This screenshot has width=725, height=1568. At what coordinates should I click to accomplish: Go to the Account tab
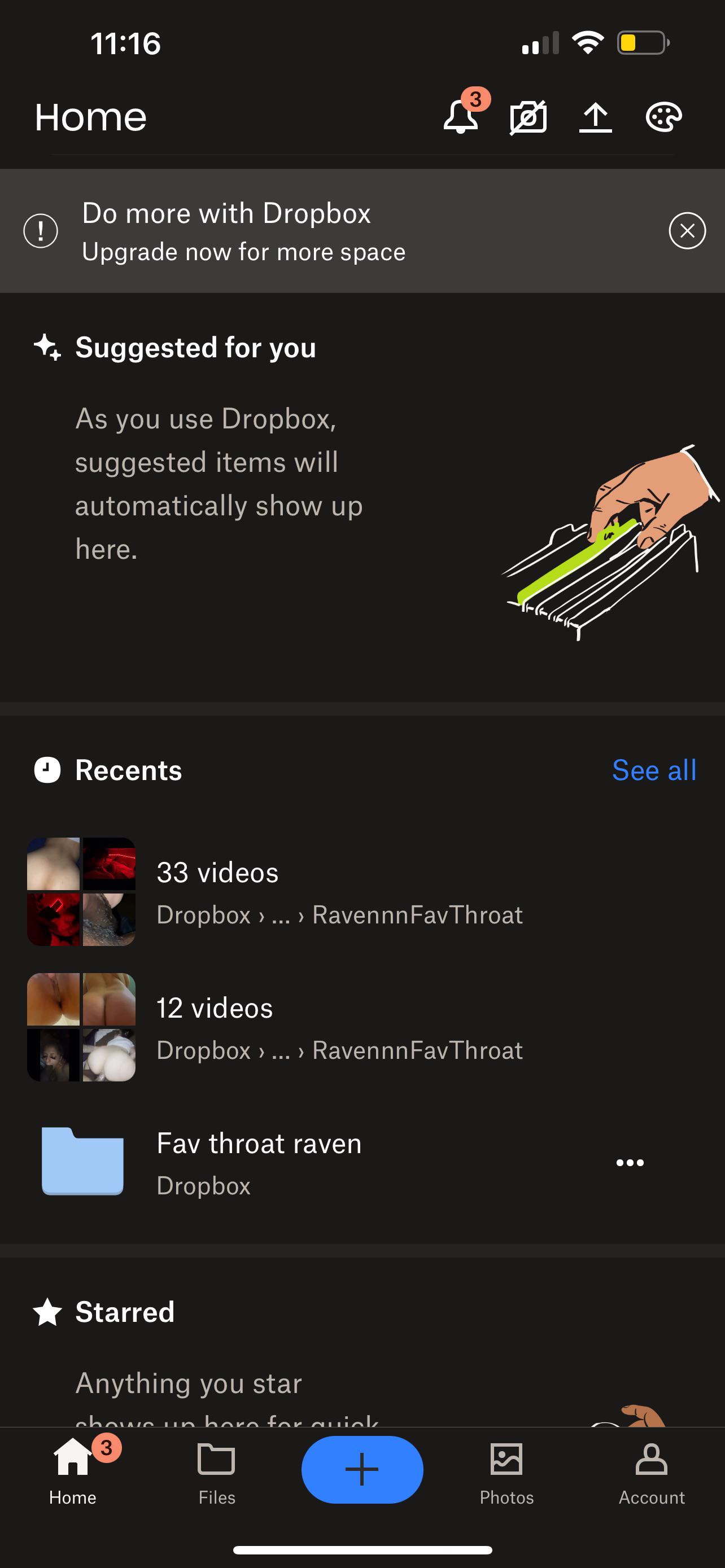(x=652, y=1470)
